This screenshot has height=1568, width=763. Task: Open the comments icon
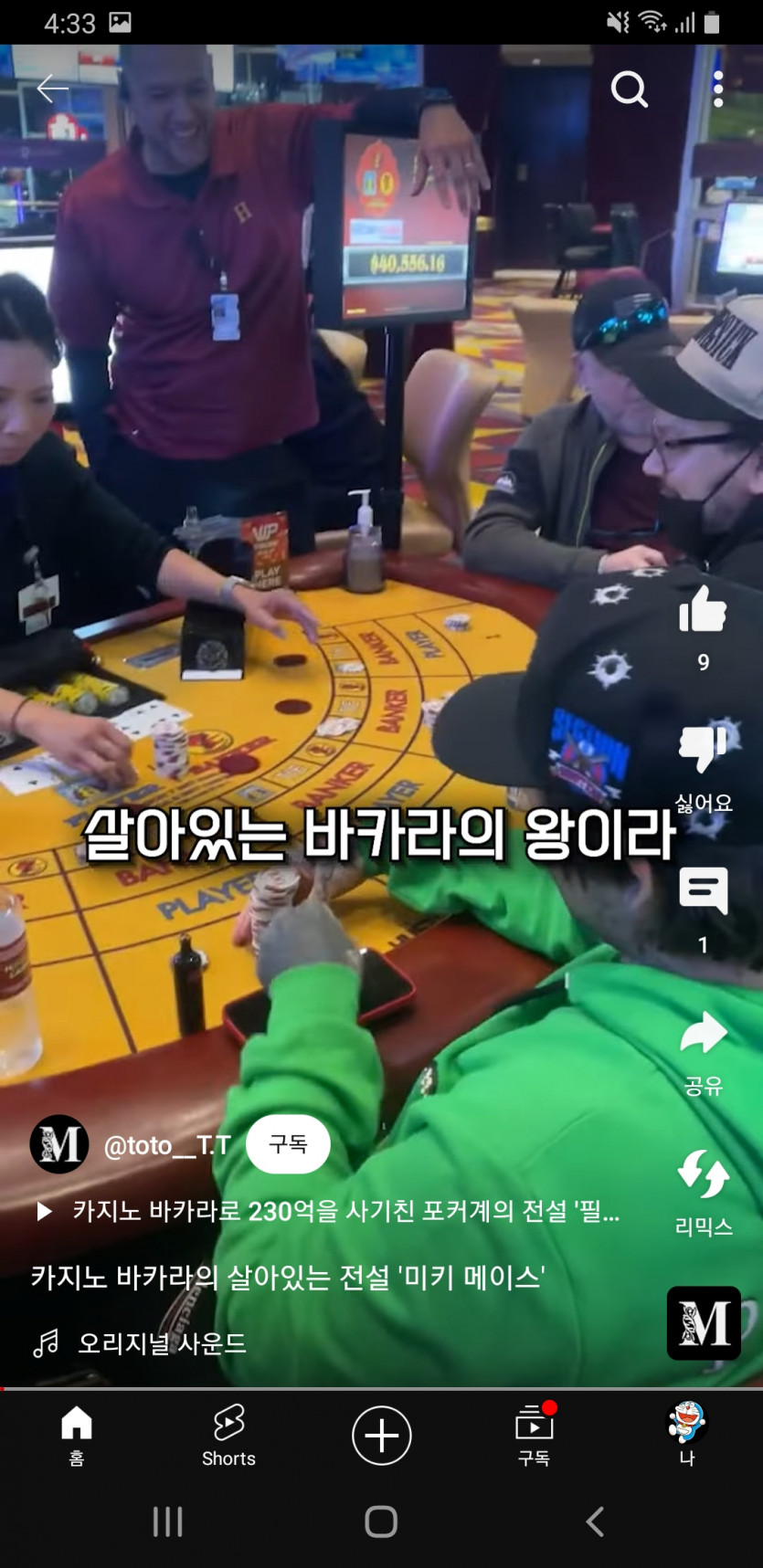click(x=703, y=890)
